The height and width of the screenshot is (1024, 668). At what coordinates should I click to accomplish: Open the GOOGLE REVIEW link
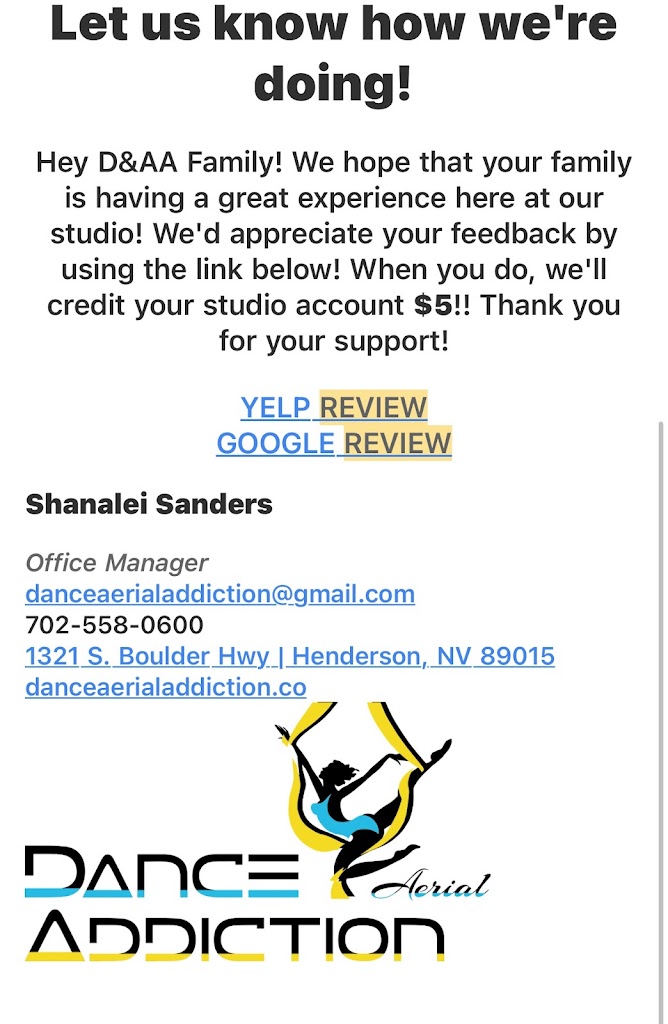(x=333, y=443)
